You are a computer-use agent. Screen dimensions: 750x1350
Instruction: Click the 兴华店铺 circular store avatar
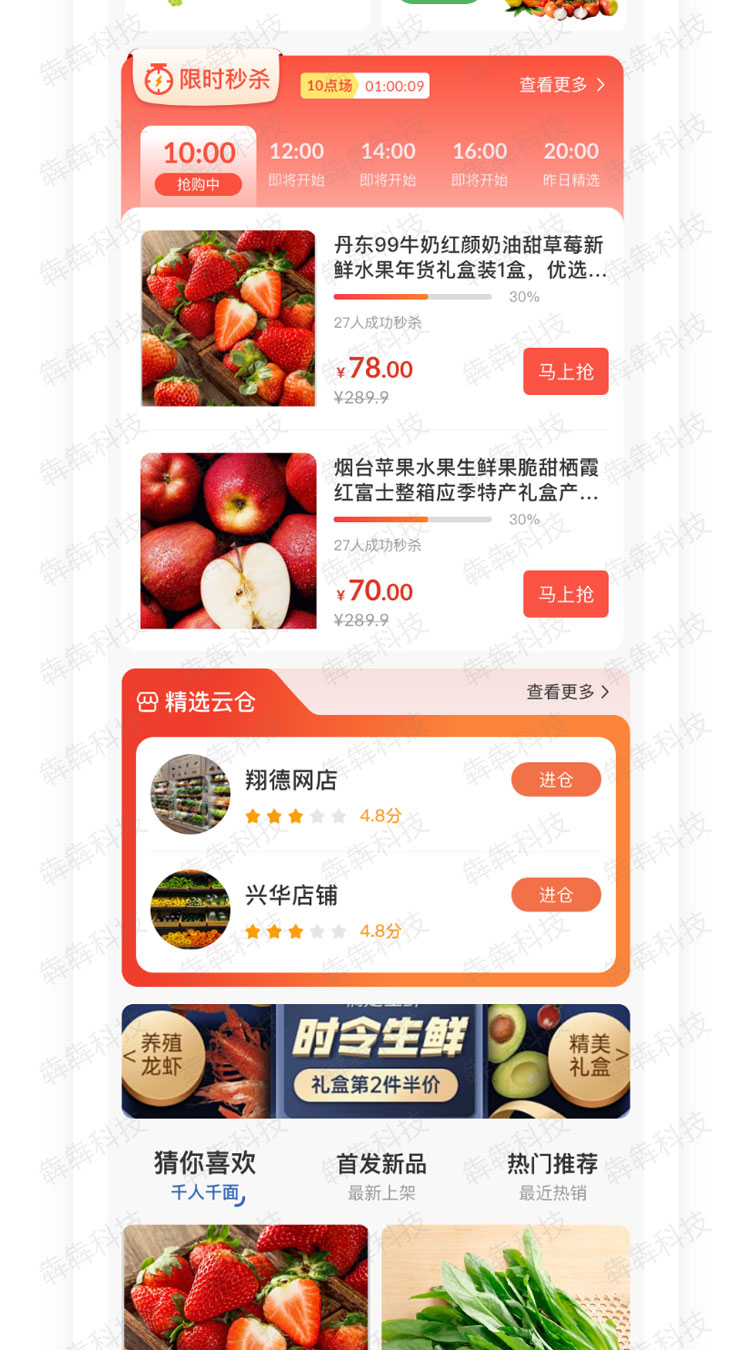(x=191, y=910)
